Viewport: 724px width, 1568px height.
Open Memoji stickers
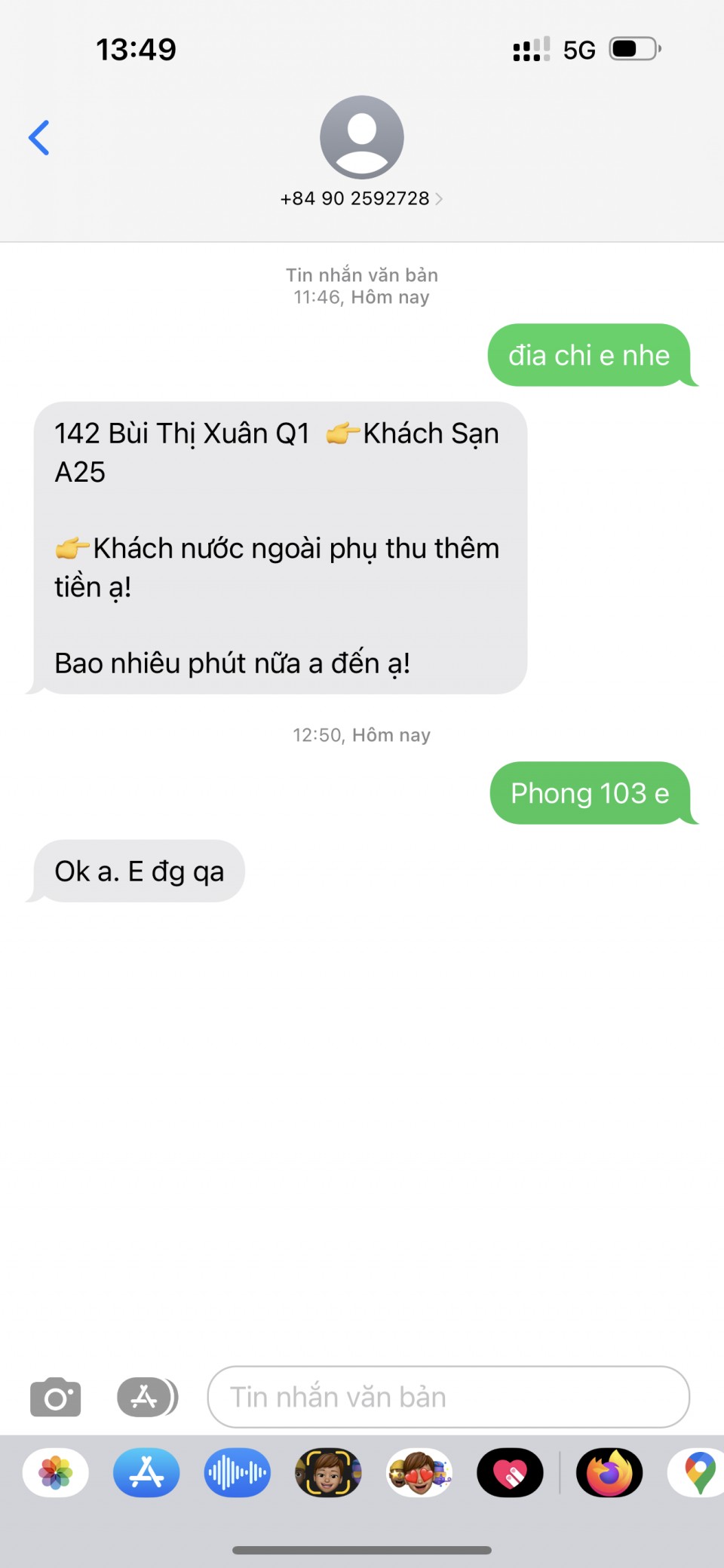coord(419,1472)
